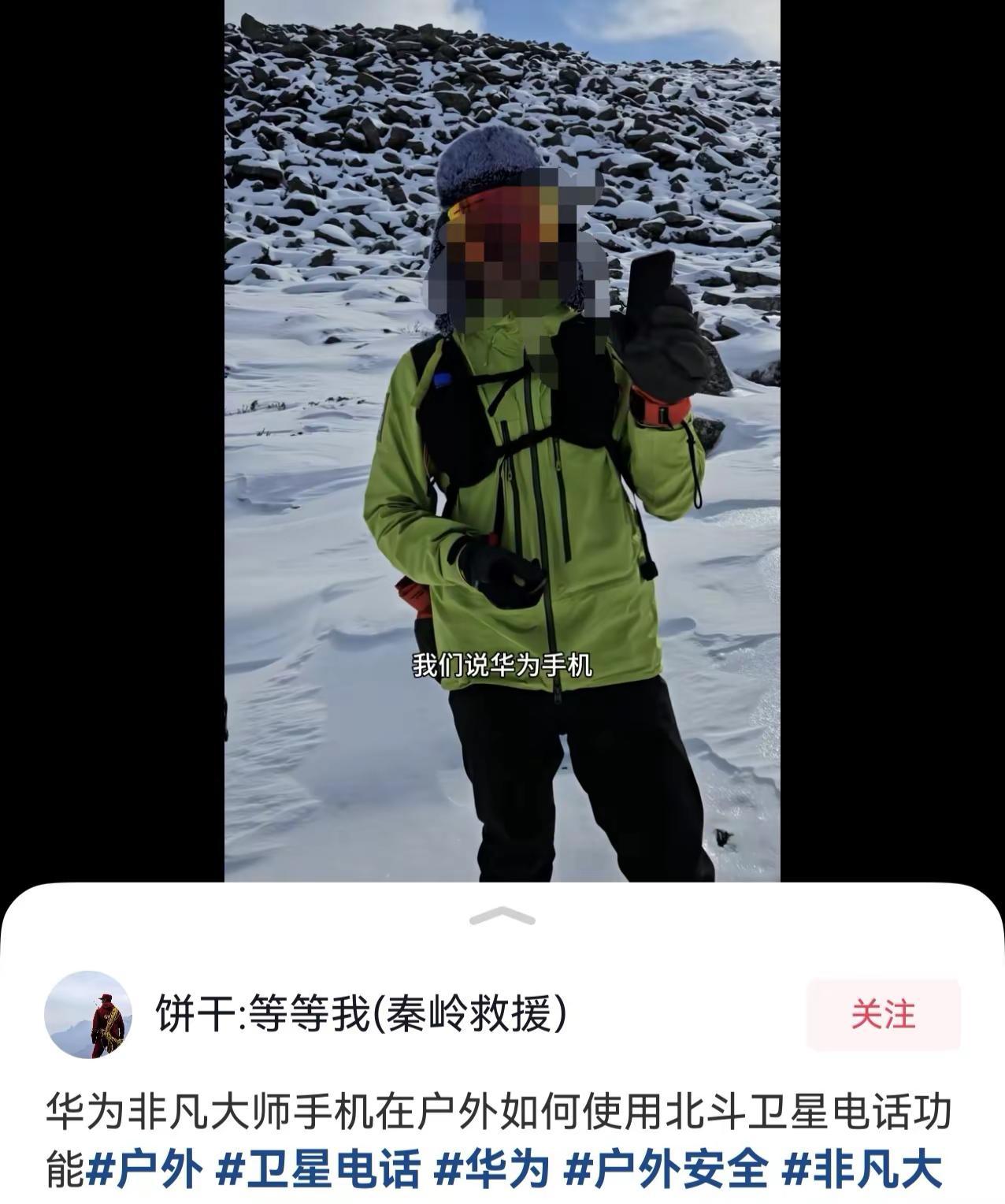Open the #华为 hashtag
Screen dimensions: 1005x1204
tap(491, 1169)
